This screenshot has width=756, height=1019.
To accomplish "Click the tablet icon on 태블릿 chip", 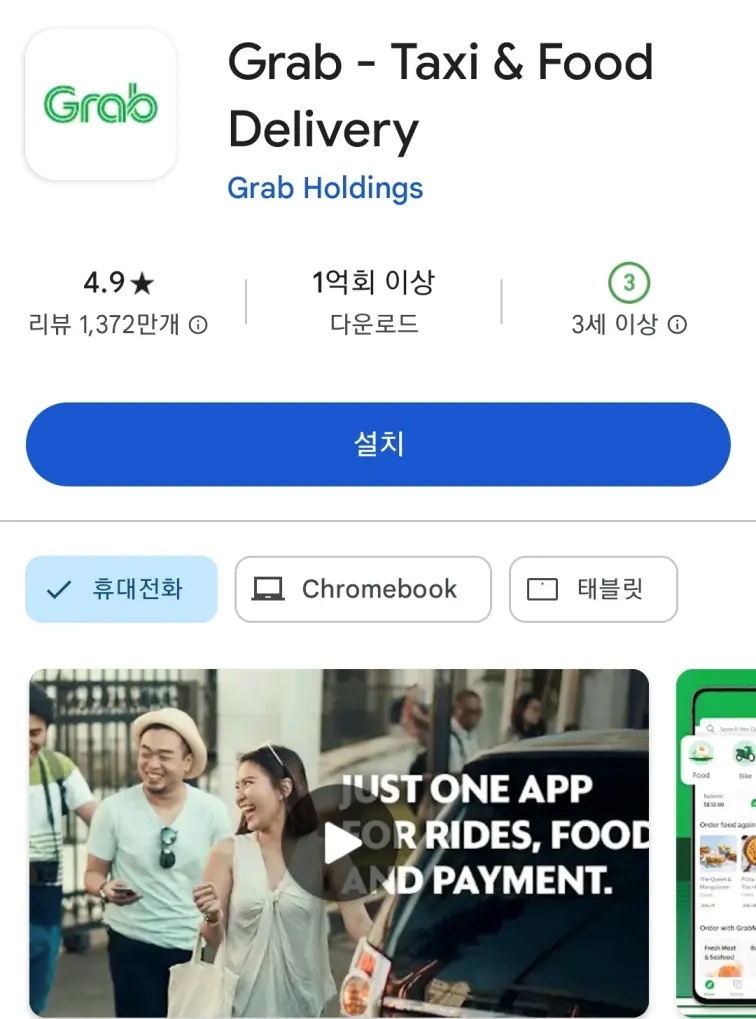I will coord(541,589).
